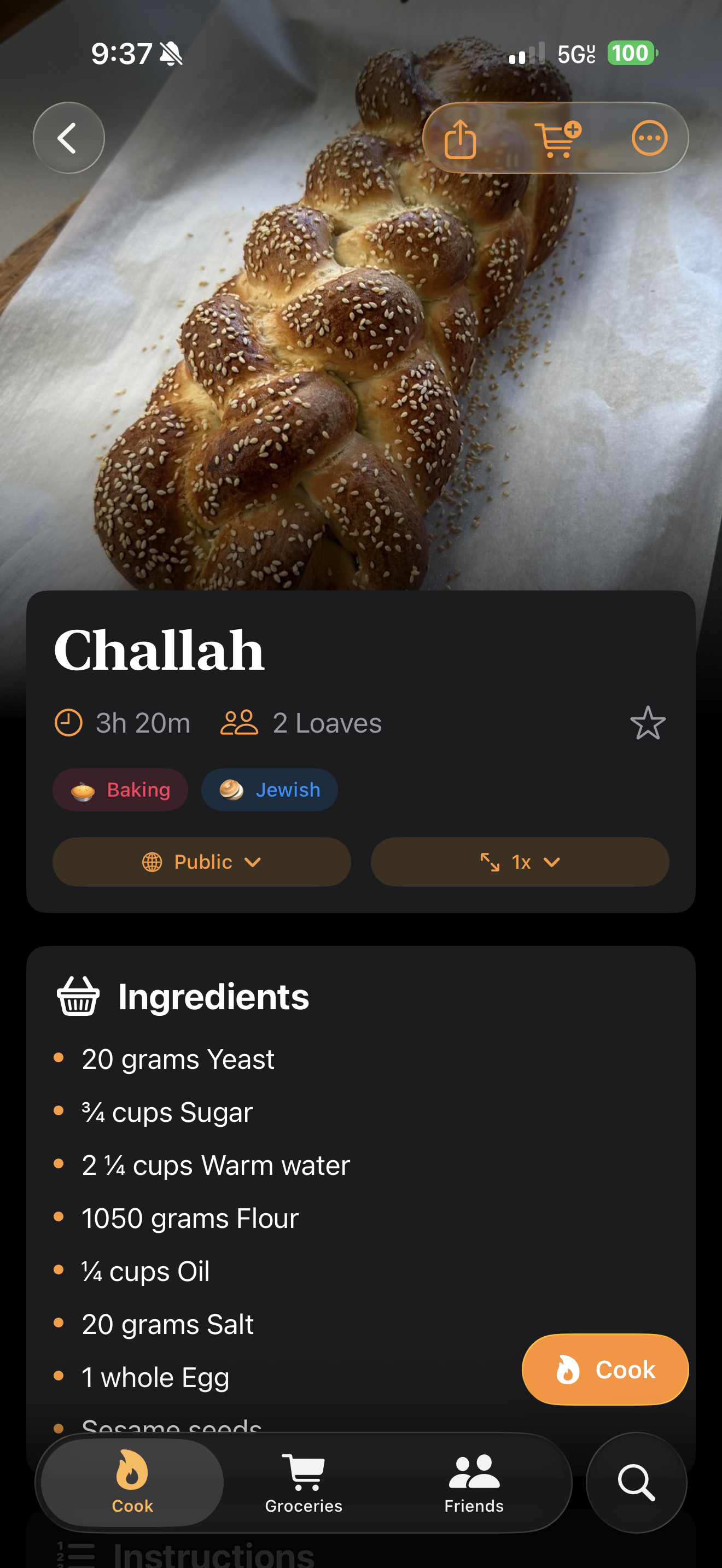The image size is (722, 1568).
Task: Toggle the Baking category tag
Action: [120, 789]
